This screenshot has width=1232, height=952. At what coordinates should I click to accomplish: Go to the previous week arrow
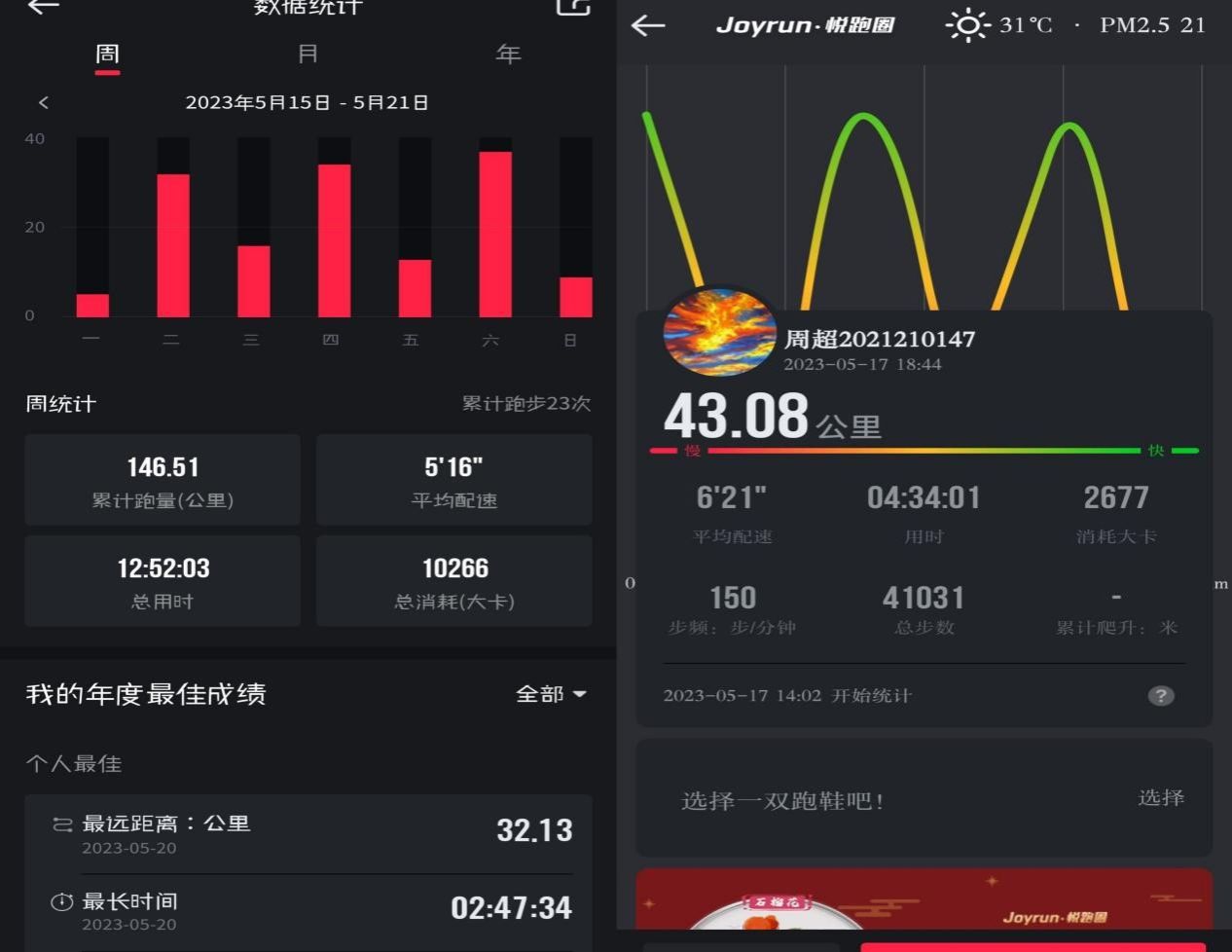[44, 102]
